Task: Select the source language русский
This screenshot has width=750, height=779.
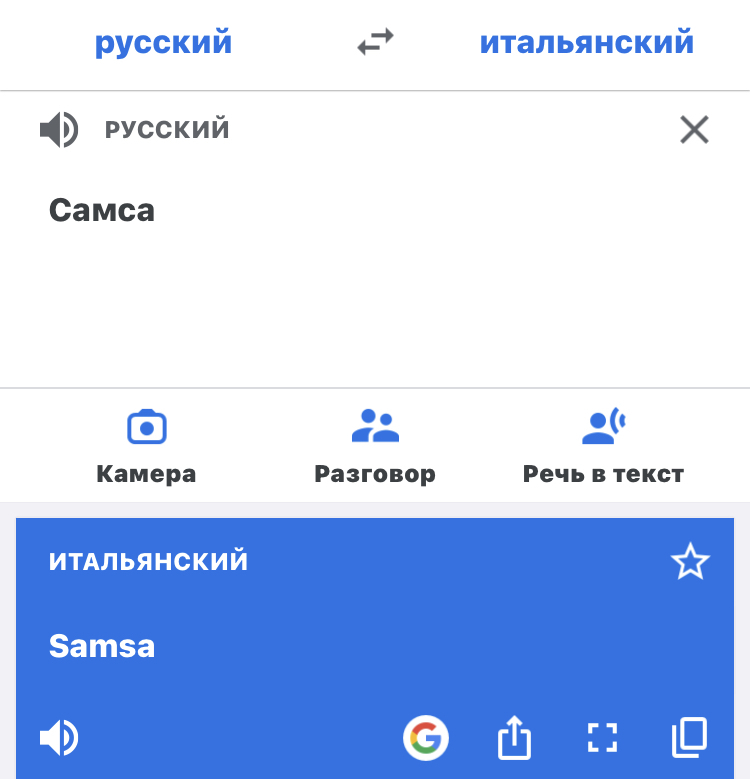Action: 163,43
